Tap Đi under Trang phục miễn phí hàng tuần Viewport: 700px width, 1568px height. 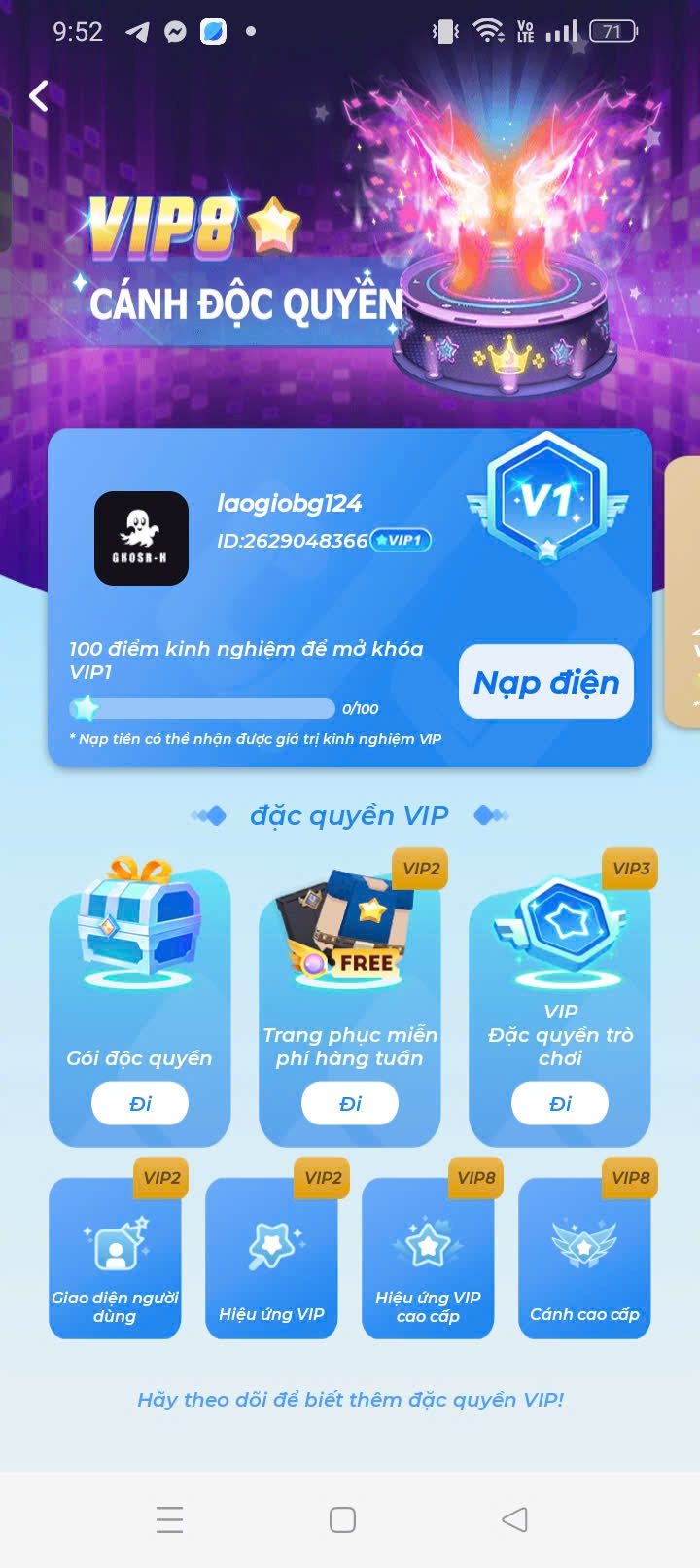350,1103
